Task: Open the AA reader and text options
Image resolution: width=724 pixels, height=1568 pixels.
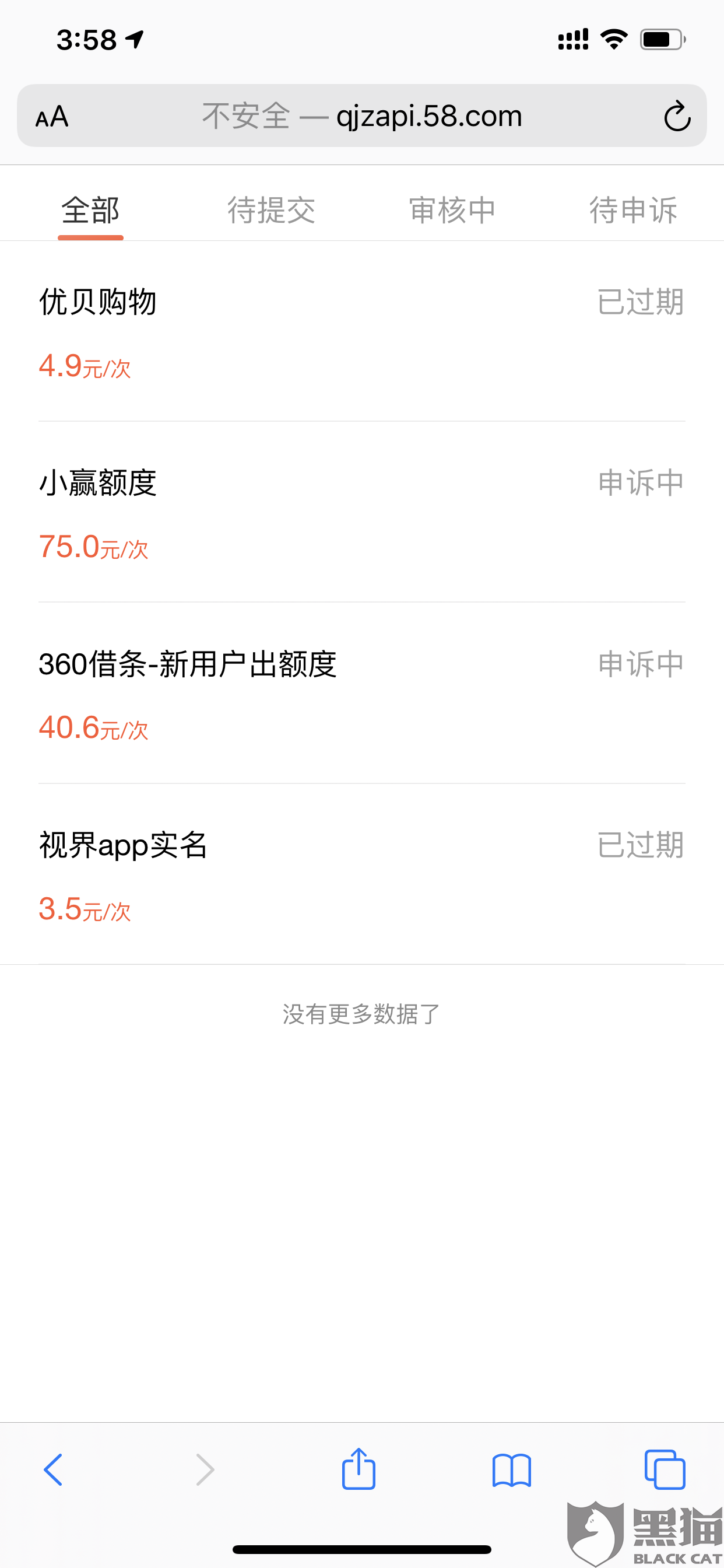Action: point(52,116)
